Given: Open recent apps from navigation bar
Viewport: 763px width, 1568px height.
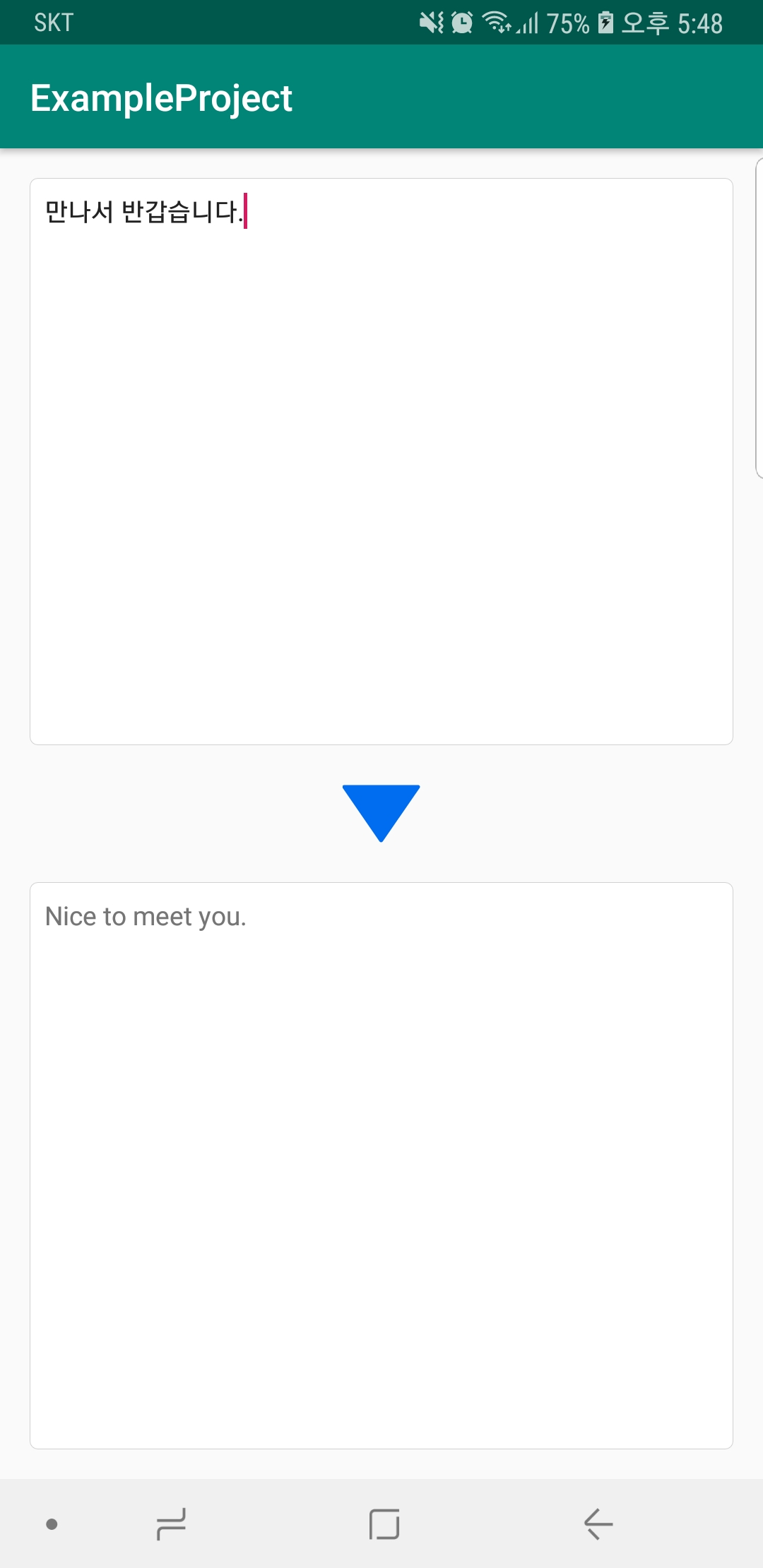Looking at the screenshot, I should [171, 1524].
